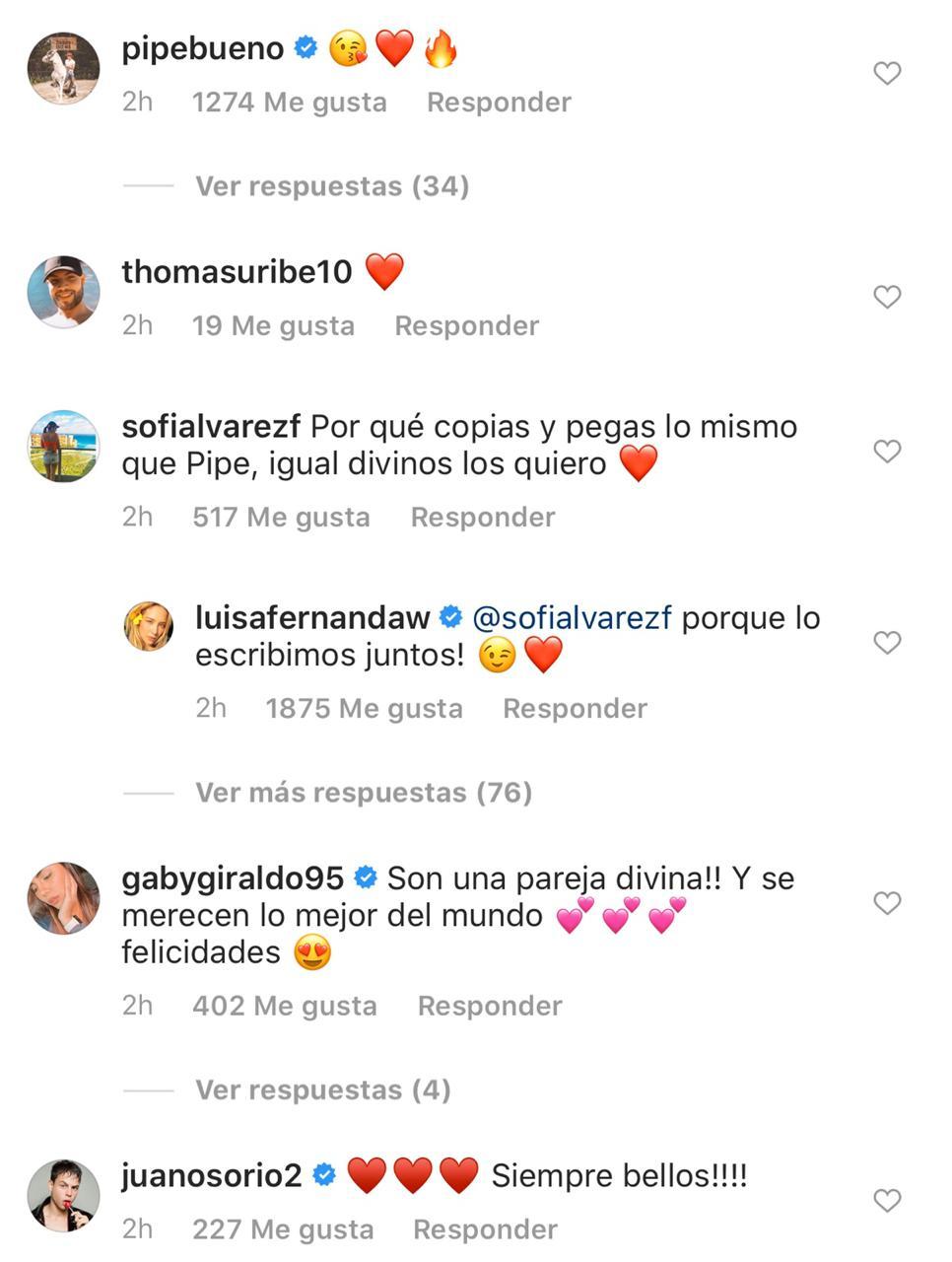The image size is (952, 1262).
Task: Open the @sofialvarezf mention link
Action: 572,618
